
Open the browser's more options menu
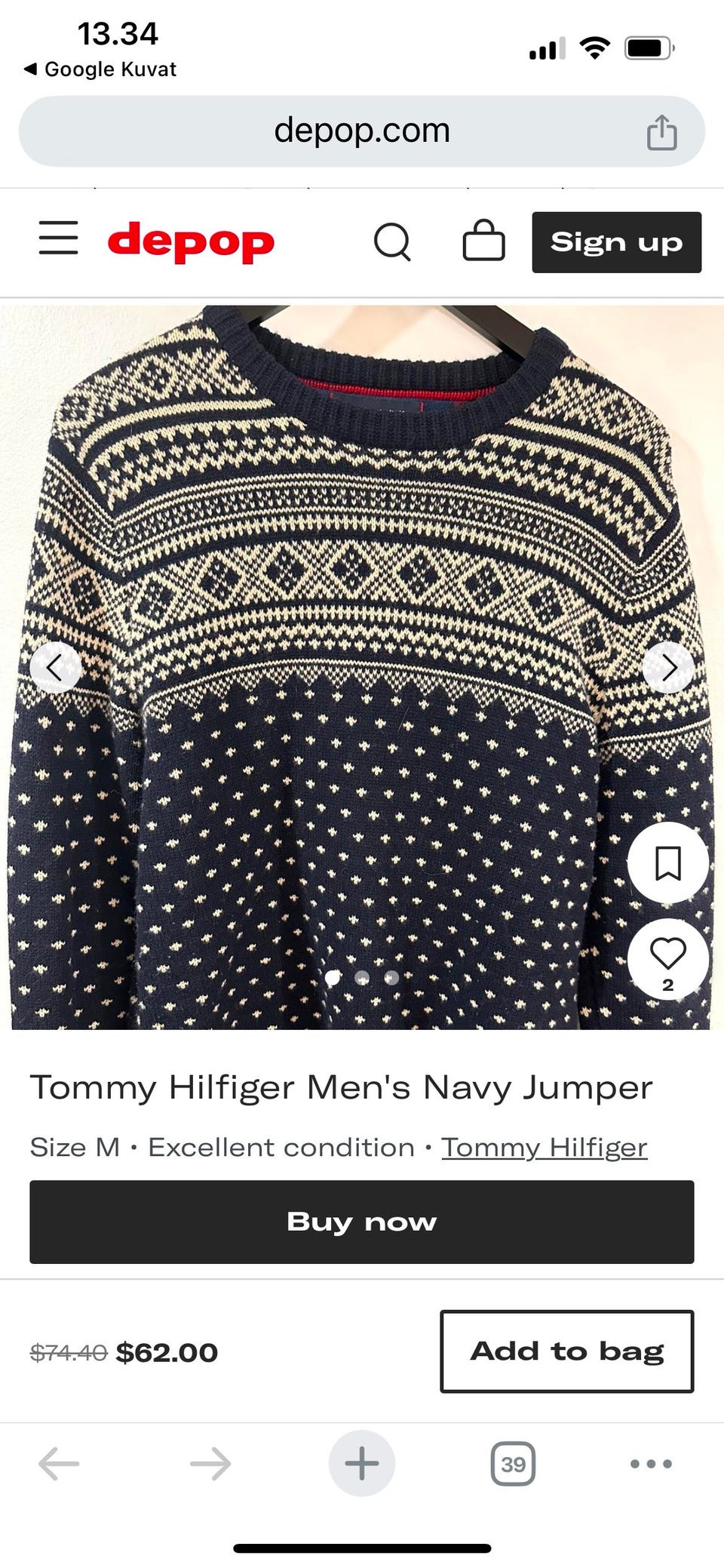click(x=651, y=1464)
